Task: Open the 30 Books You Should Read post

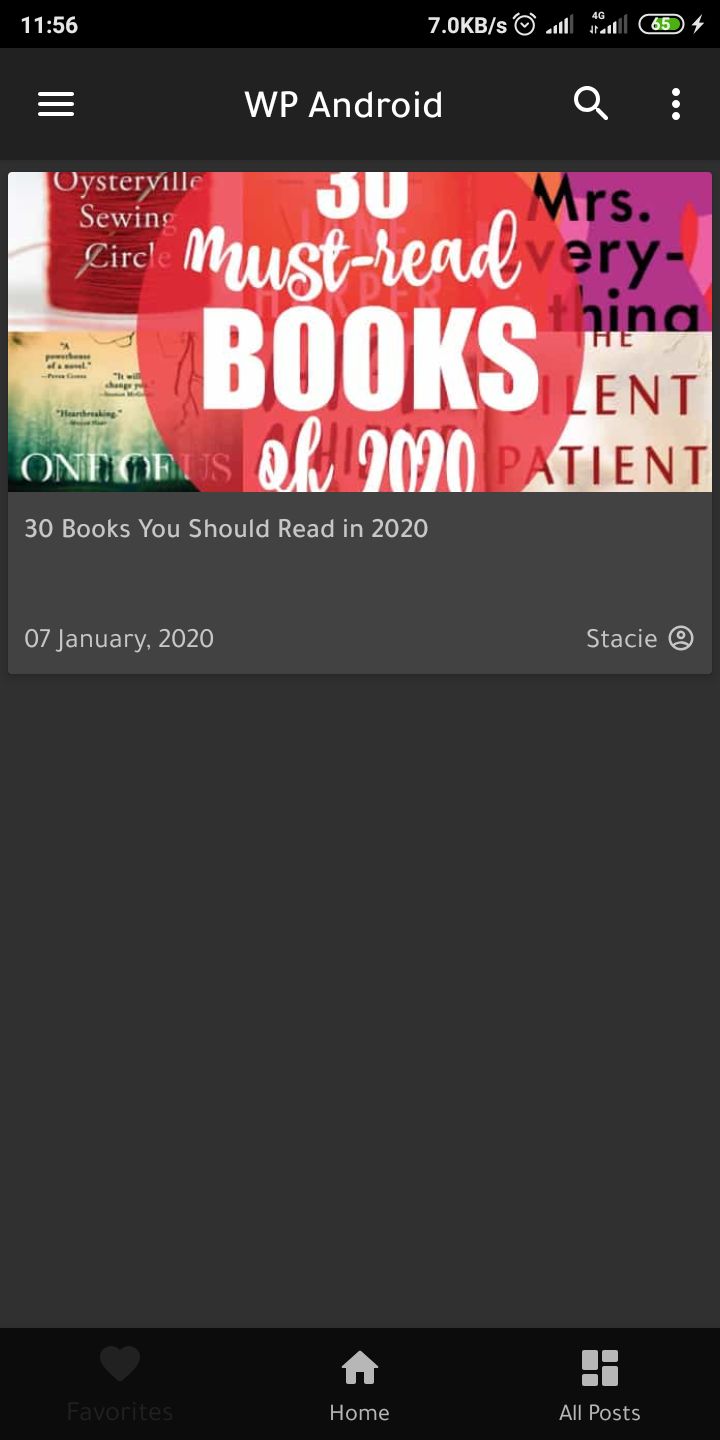Action: click(x=360, y=422)
